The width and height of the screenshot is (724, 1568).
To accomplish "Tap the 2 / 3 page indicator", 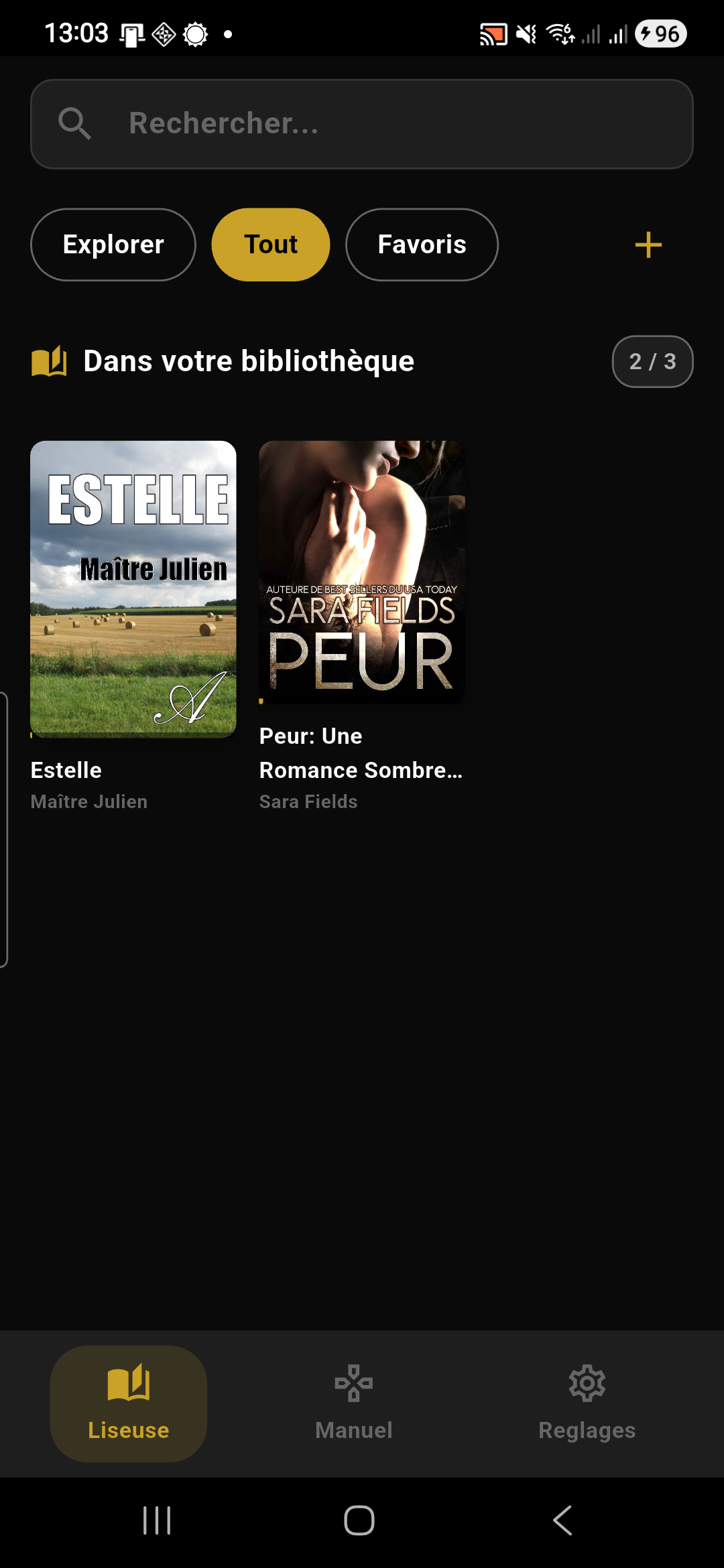I will click(652, 362).
